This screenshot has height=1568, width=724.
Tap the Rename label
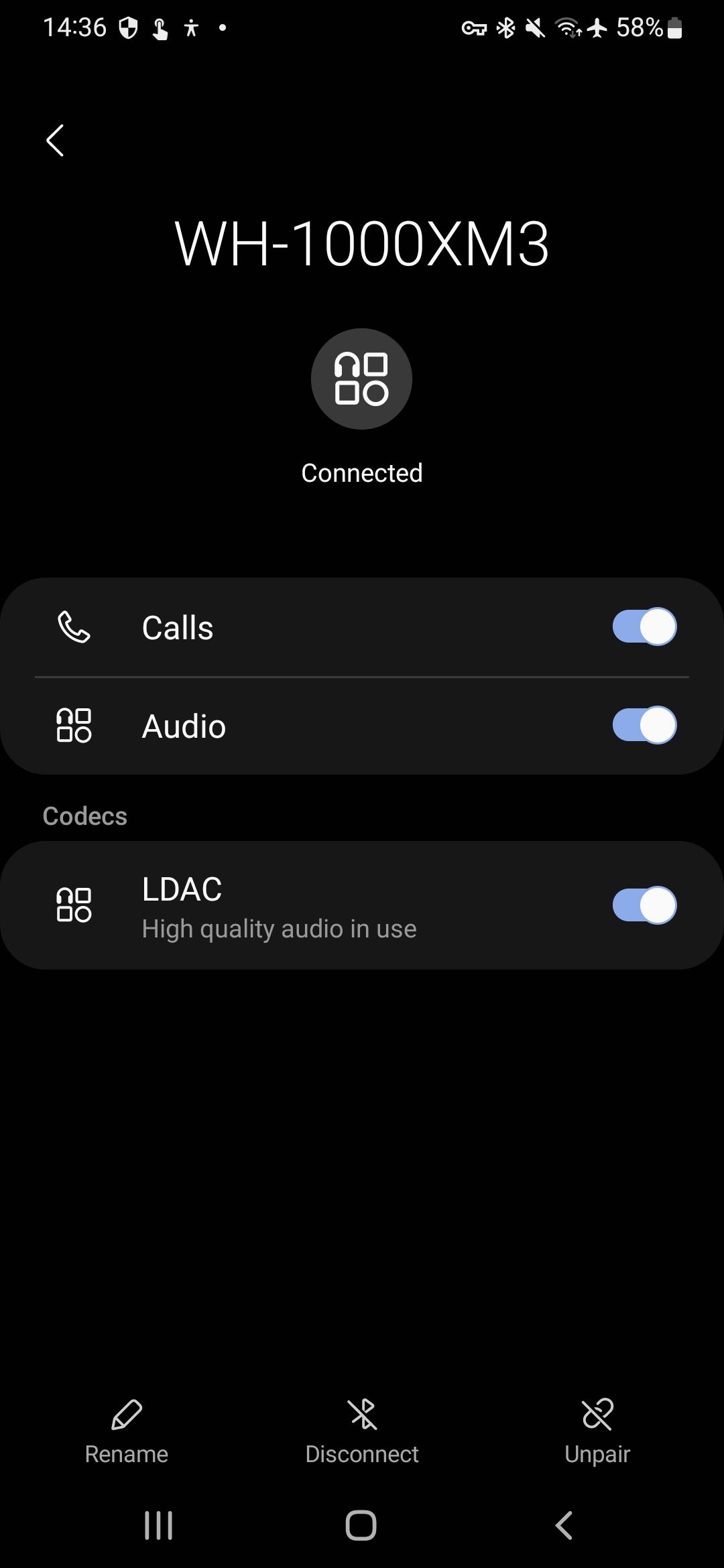(x=127, y=1453)
